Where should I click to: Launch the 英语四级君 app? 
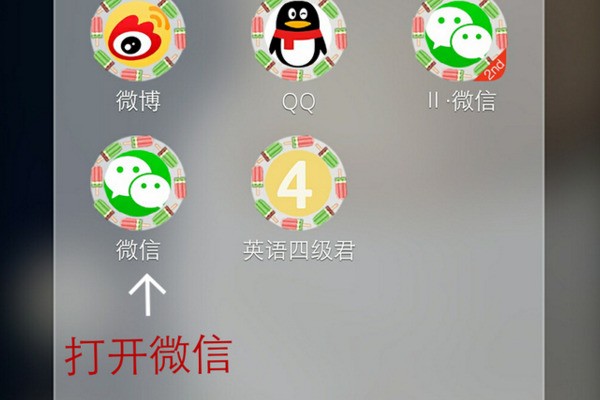(298, 184)
